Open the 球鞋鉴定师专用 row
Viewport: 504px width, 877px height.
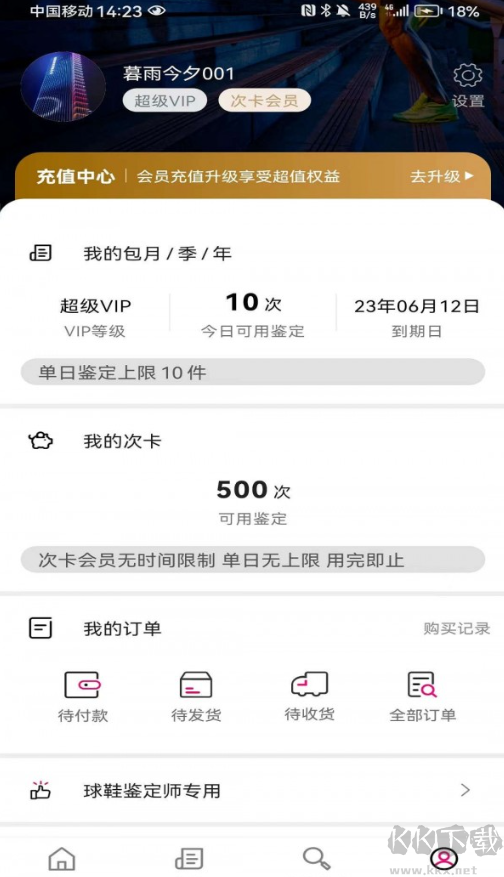252,790
